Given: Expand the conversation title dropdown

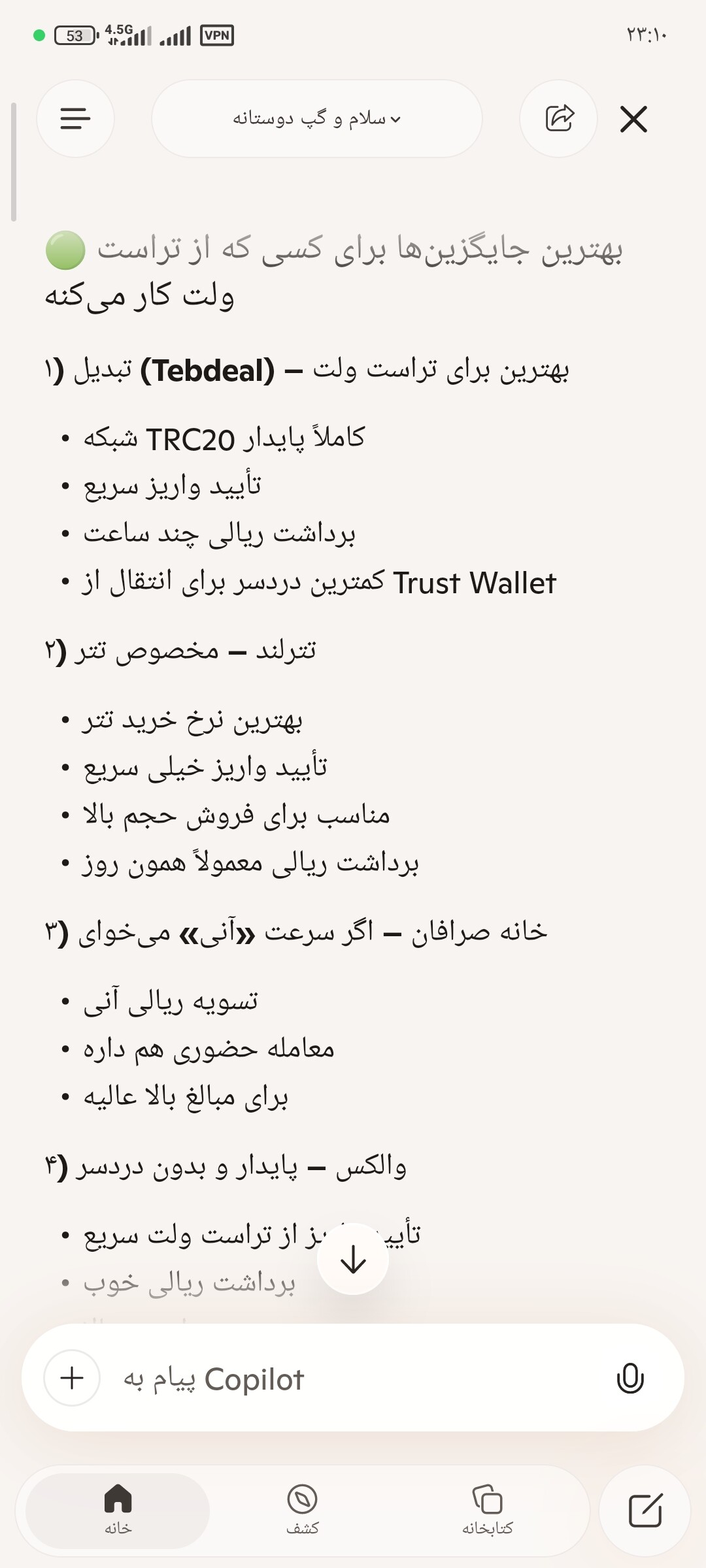Looking at the screenshot, I should 317,119.
